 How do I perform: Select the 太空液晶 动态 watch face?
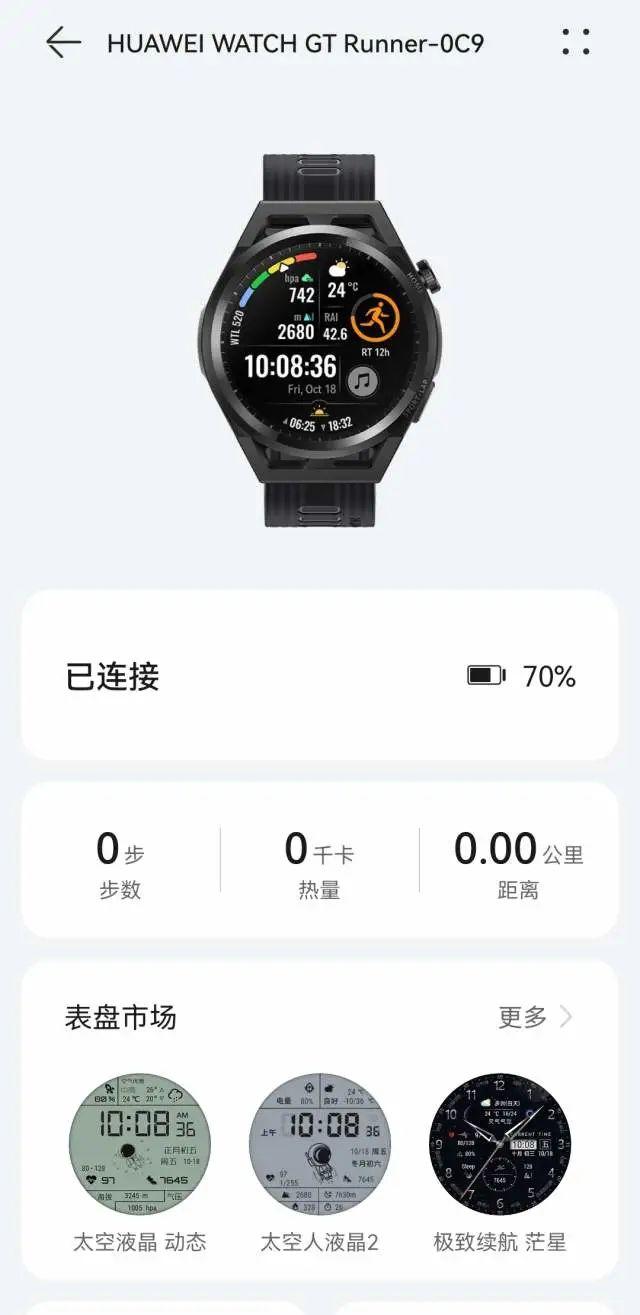[x=139, y=1145]
